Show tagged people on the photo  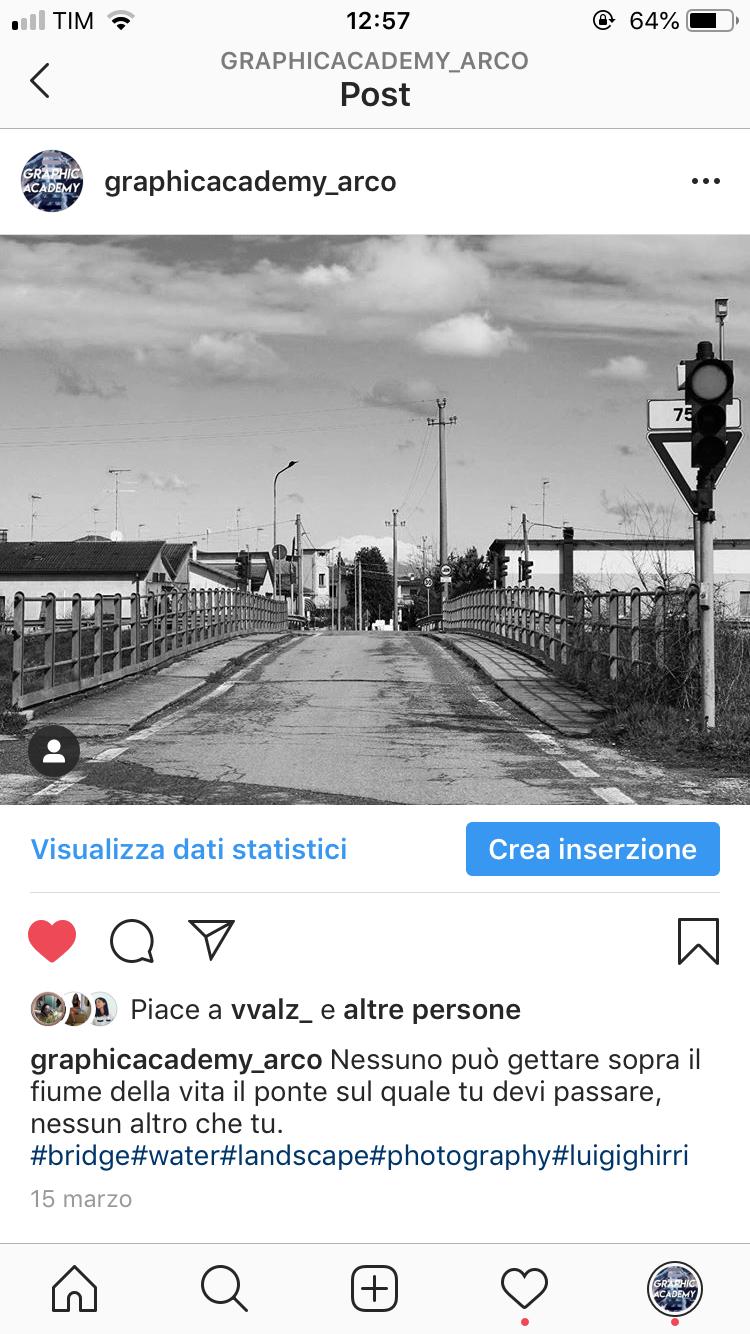(x=54, y=752)
